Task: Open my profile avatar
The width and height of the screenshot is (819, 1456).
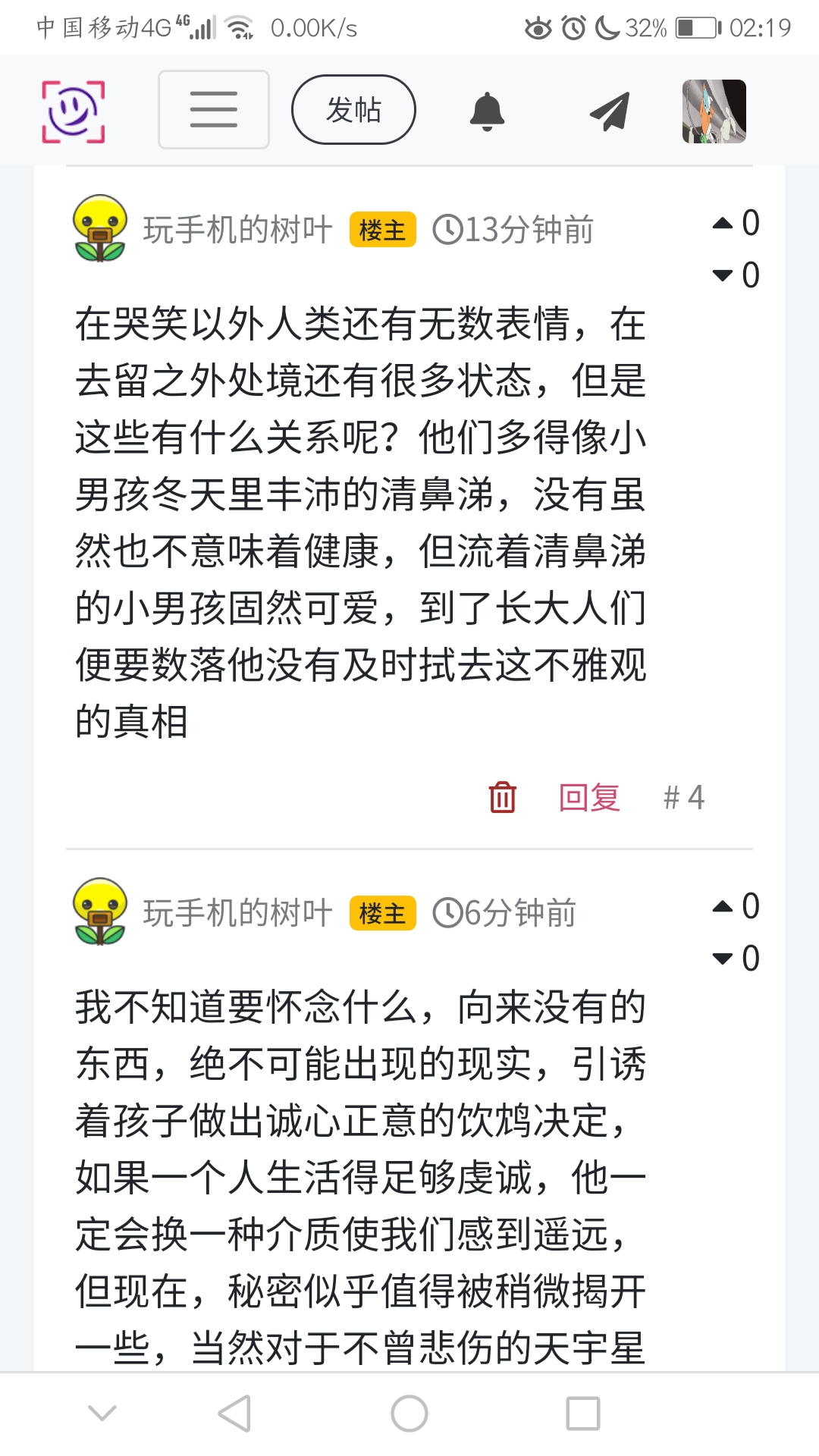Action: 714,111
